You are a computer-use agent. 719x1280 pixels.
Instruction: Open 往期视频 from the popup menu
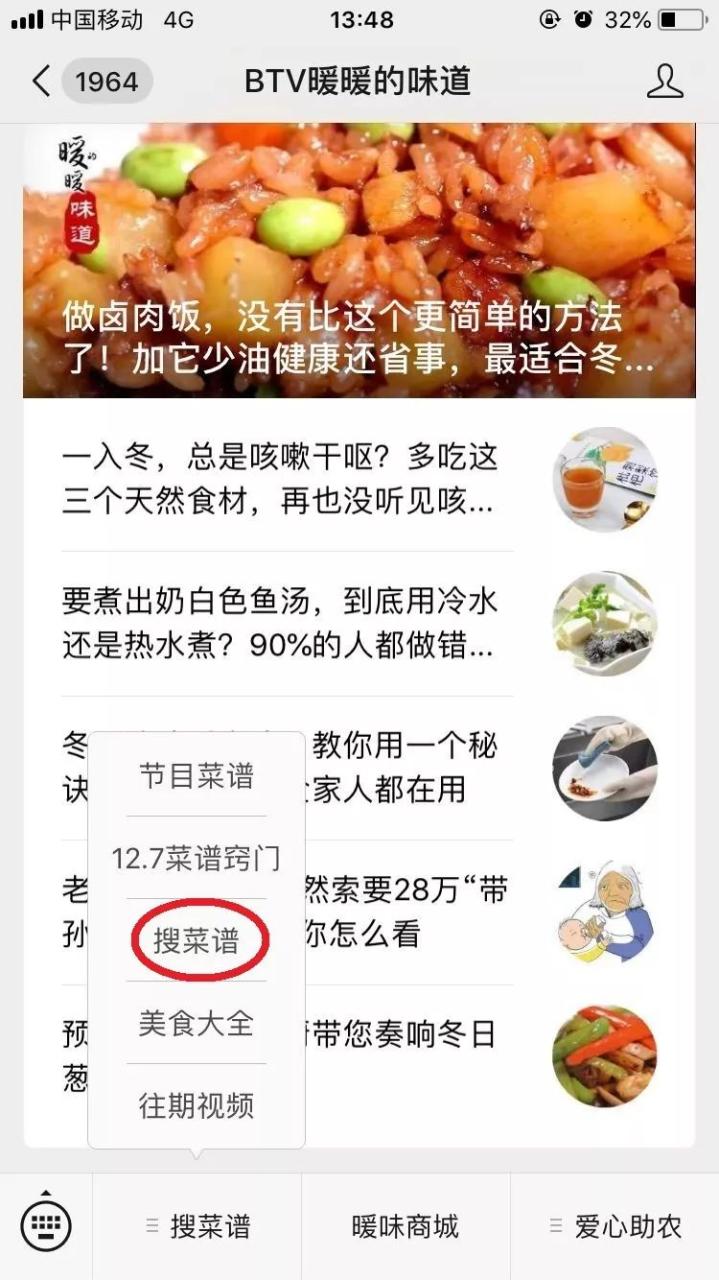(x=196, y=1105)
